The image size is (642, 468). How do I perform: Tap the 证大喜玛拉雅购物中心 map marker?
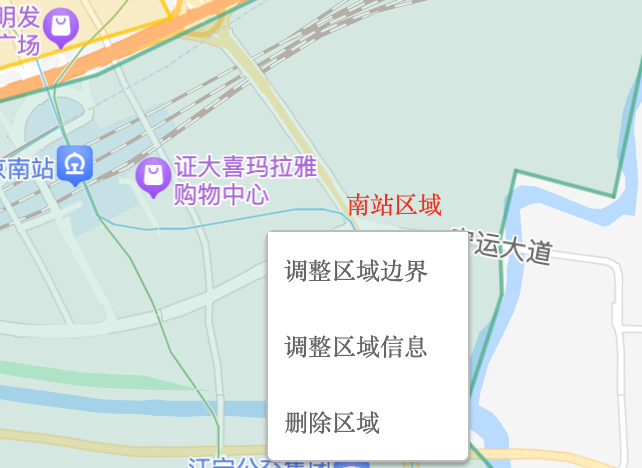click(x=153, y=176)
